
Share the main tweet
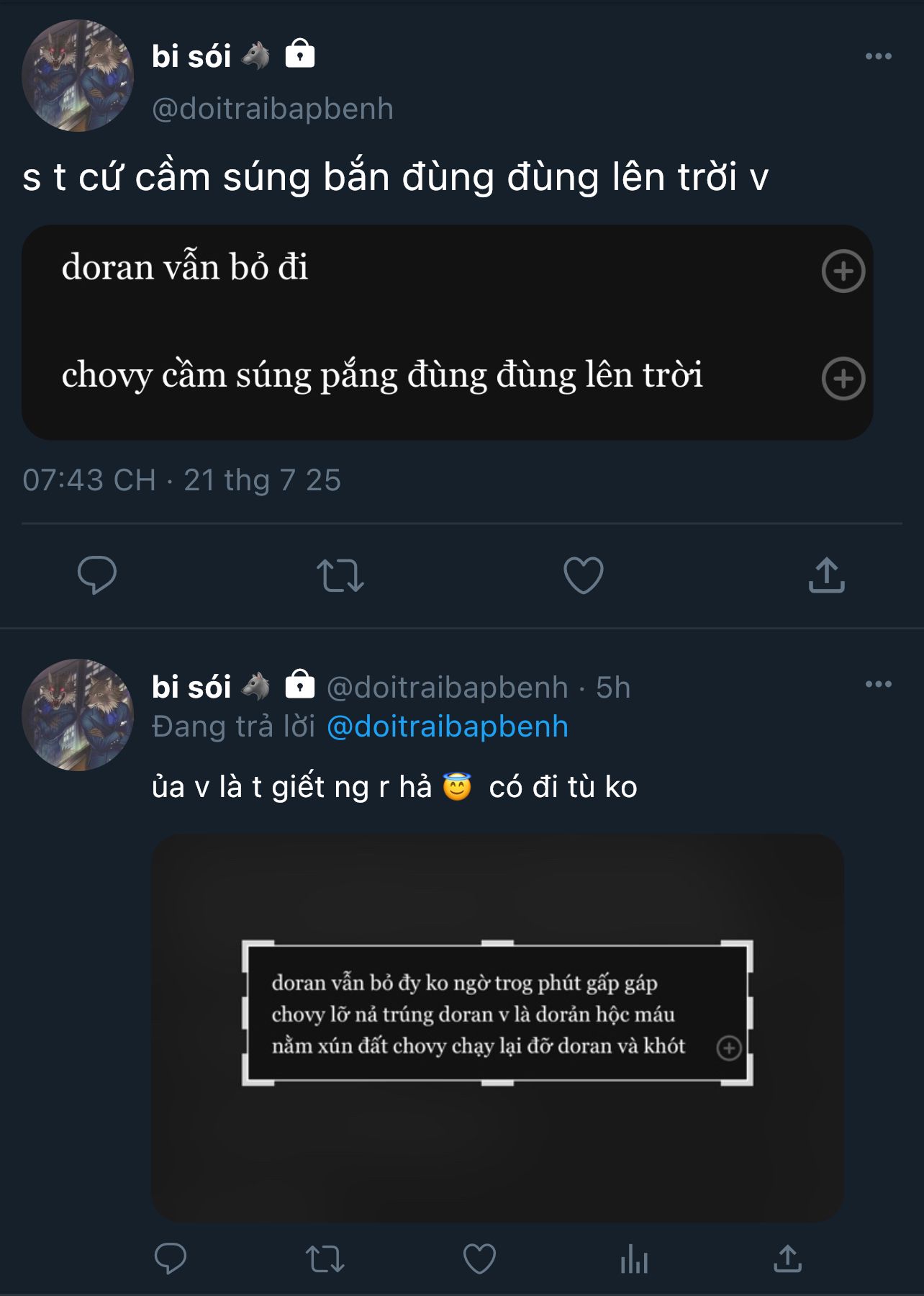pyautogui.click(x=826, y=575)
